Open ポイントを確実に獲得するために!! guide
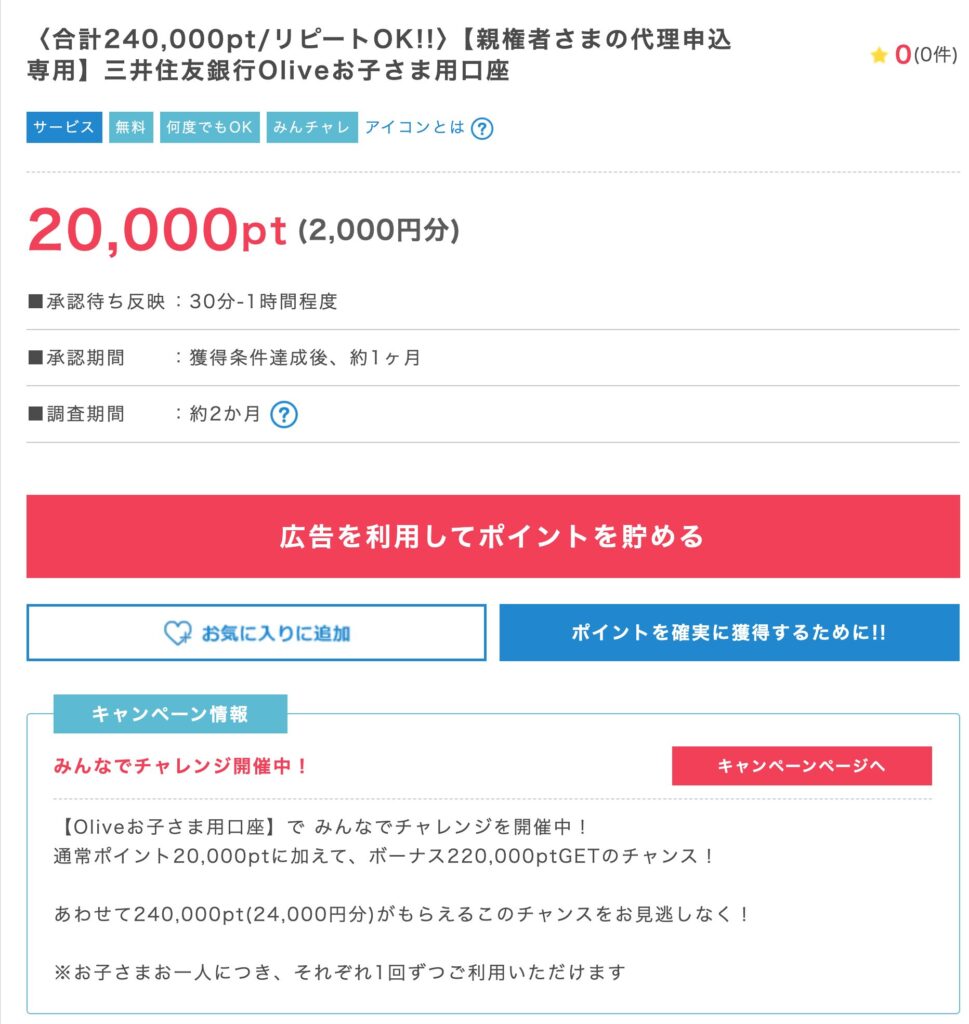Viewport: 969px width, 1024px height. click(729, 633)
